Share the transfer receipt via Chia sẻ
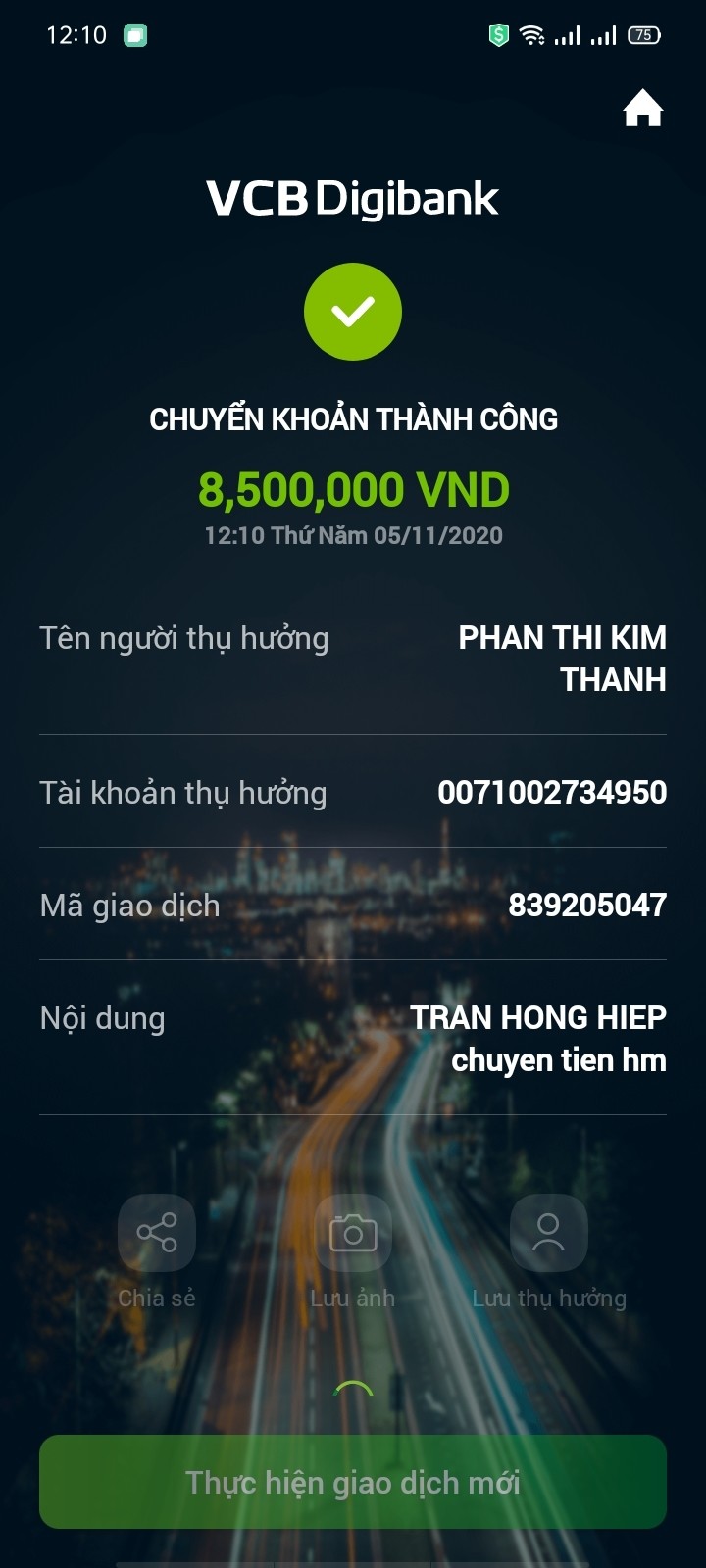Viewport: 706px width, 1568px height. click(x=157, y=1233)
